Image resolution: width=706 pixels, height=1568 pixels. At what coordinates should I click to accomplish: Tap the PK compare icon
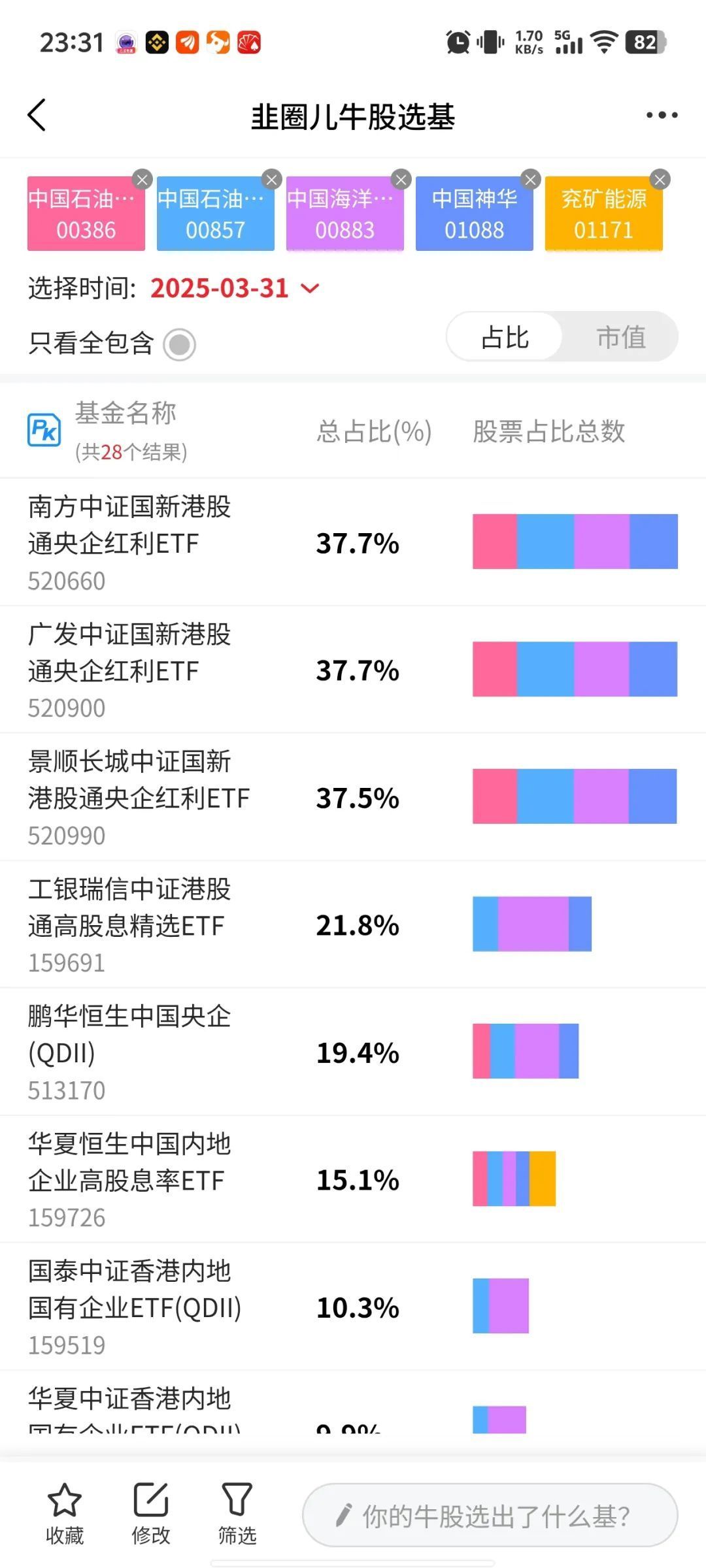(44, 431)
